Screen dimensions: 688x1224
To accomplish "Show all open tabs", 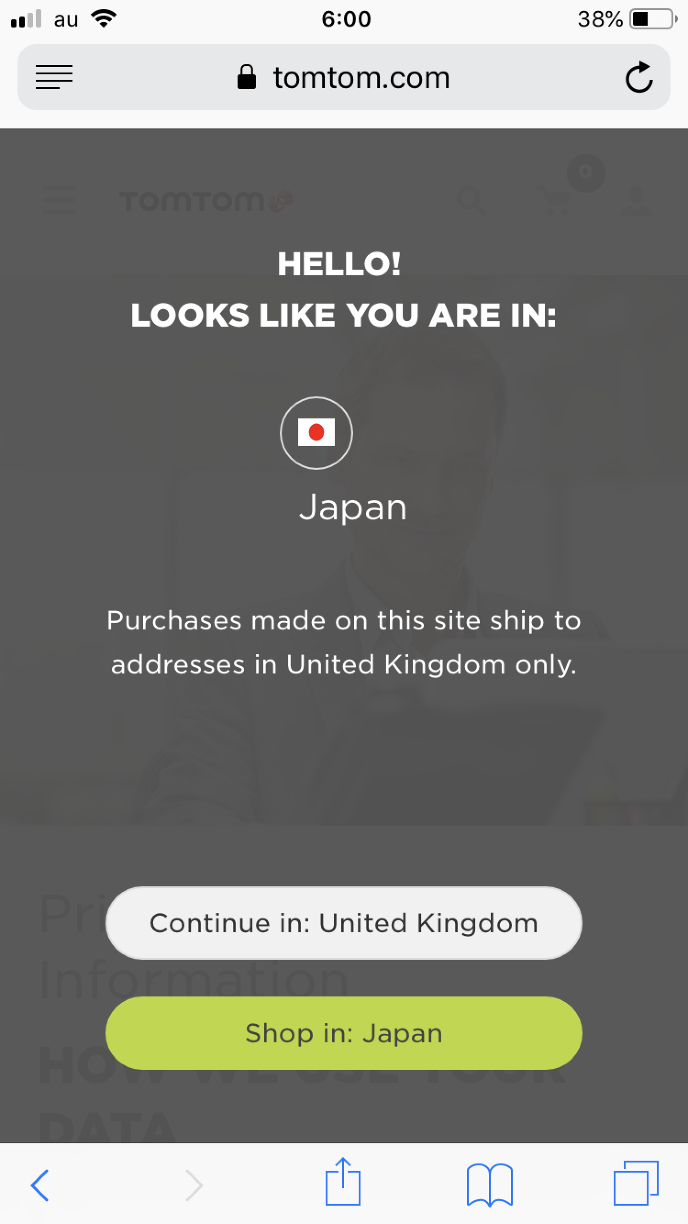I will (x=636, y=1186).
